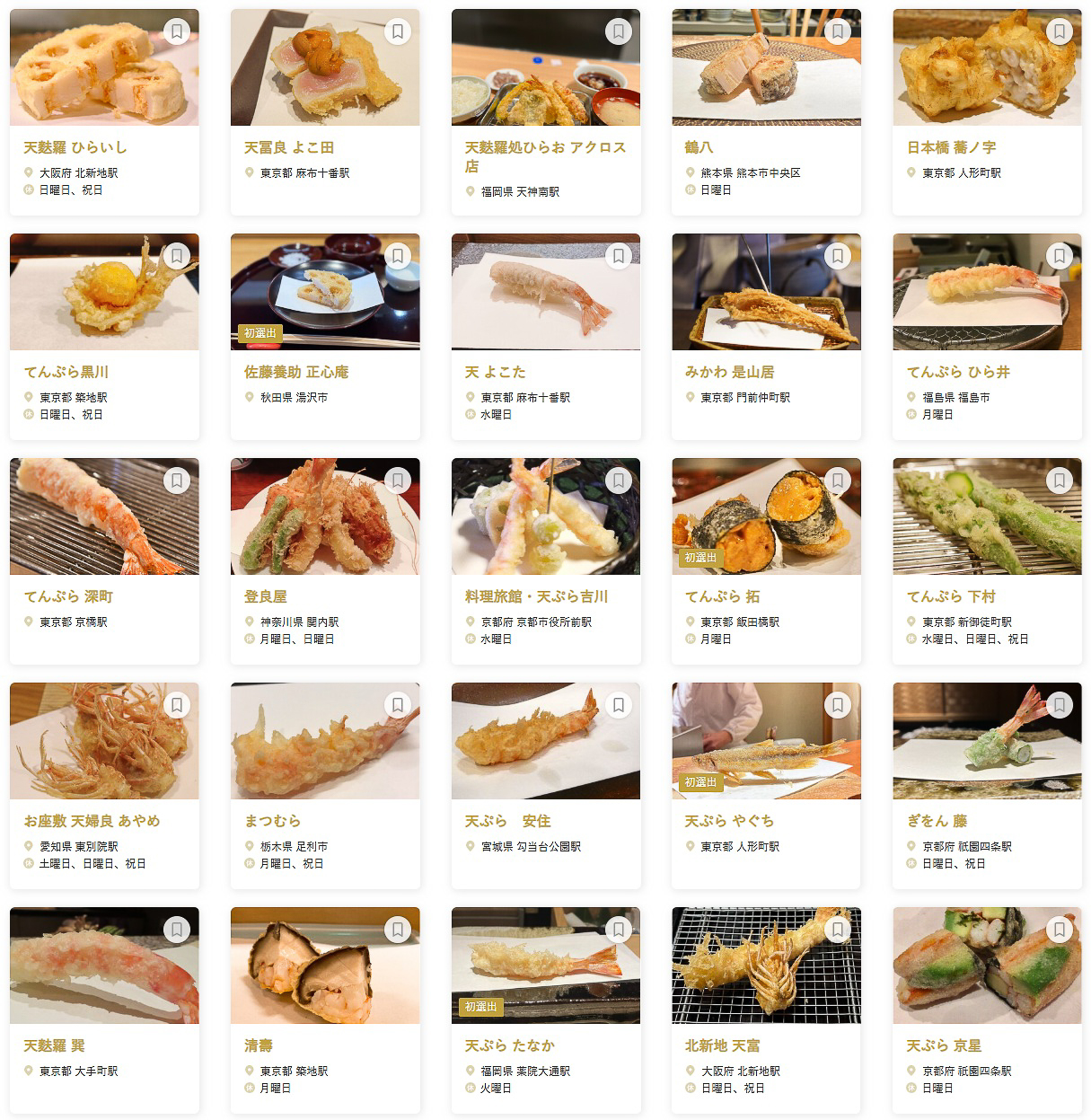Toggle the bookmark on 天麩羅 ひらいし card
Viewport: 1091px width, 1120px height.
pos(177,31)
